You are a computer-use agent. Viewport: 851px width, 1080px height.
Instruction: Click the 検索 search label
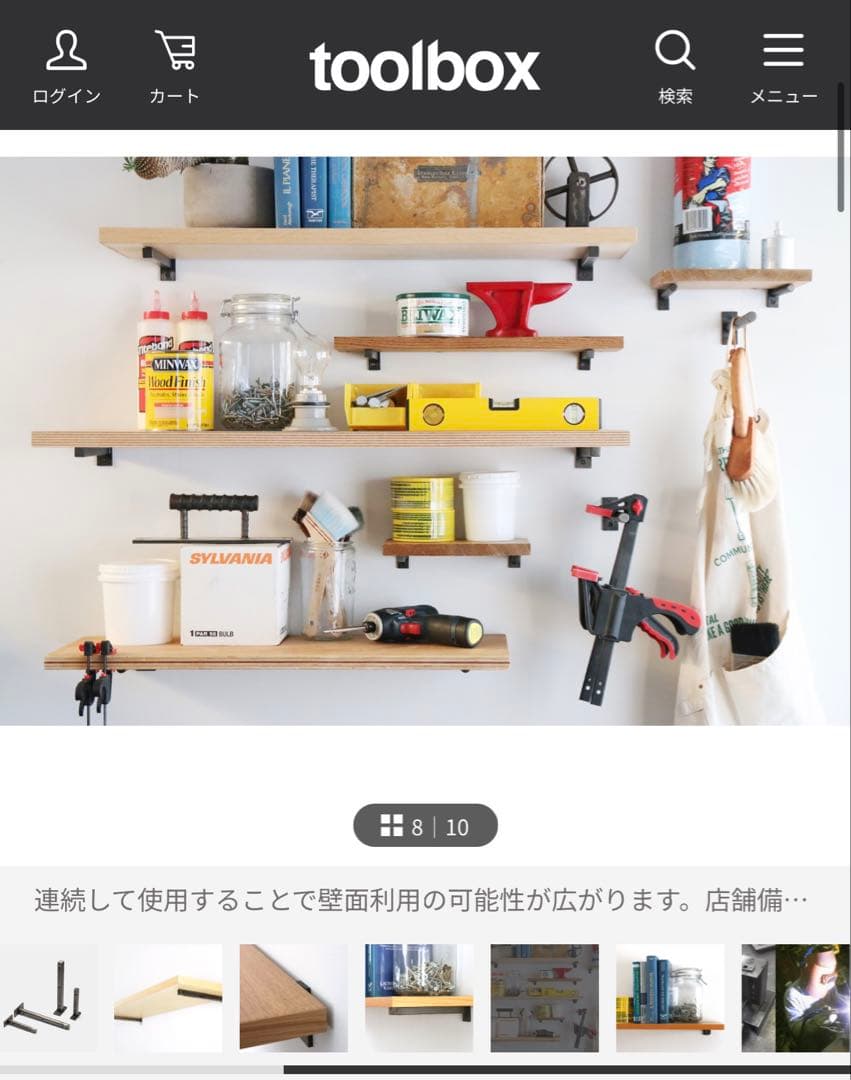(x=678, y=97)
